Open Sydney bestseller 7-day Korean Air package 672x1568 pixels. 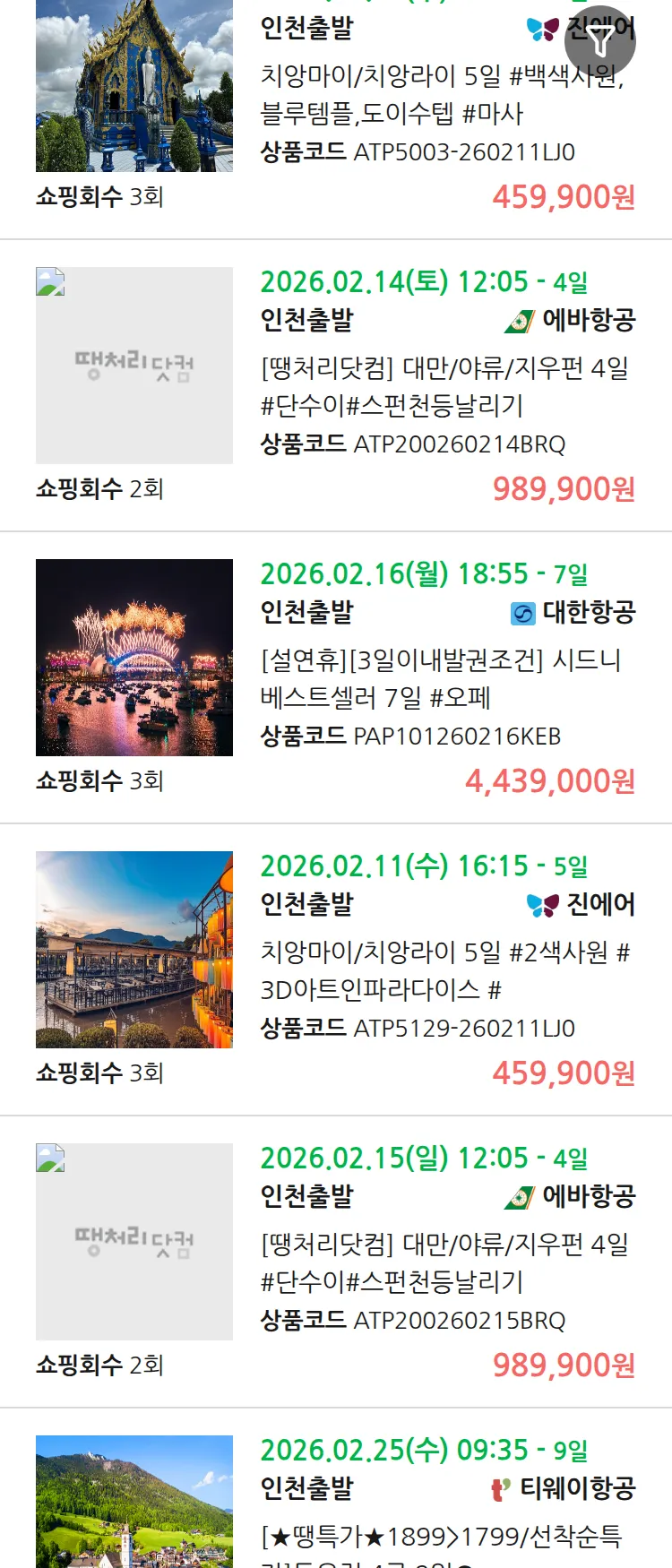point(441,678)
